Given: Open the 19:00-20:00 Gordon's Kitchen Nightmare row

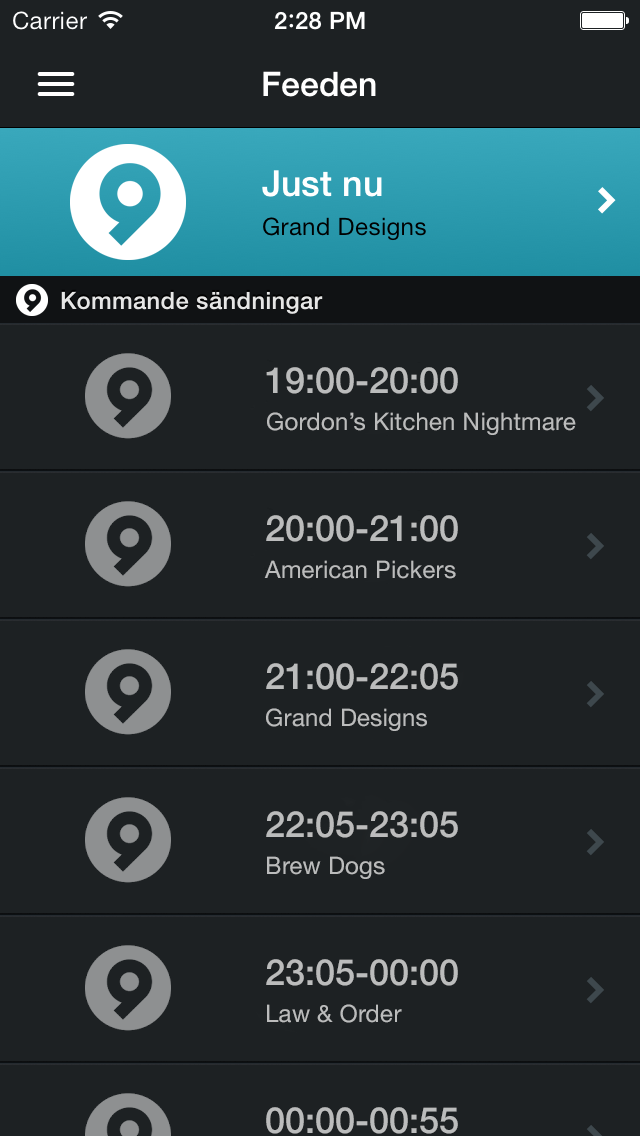Looking at the screenshot, I should (x=320, y=397).
